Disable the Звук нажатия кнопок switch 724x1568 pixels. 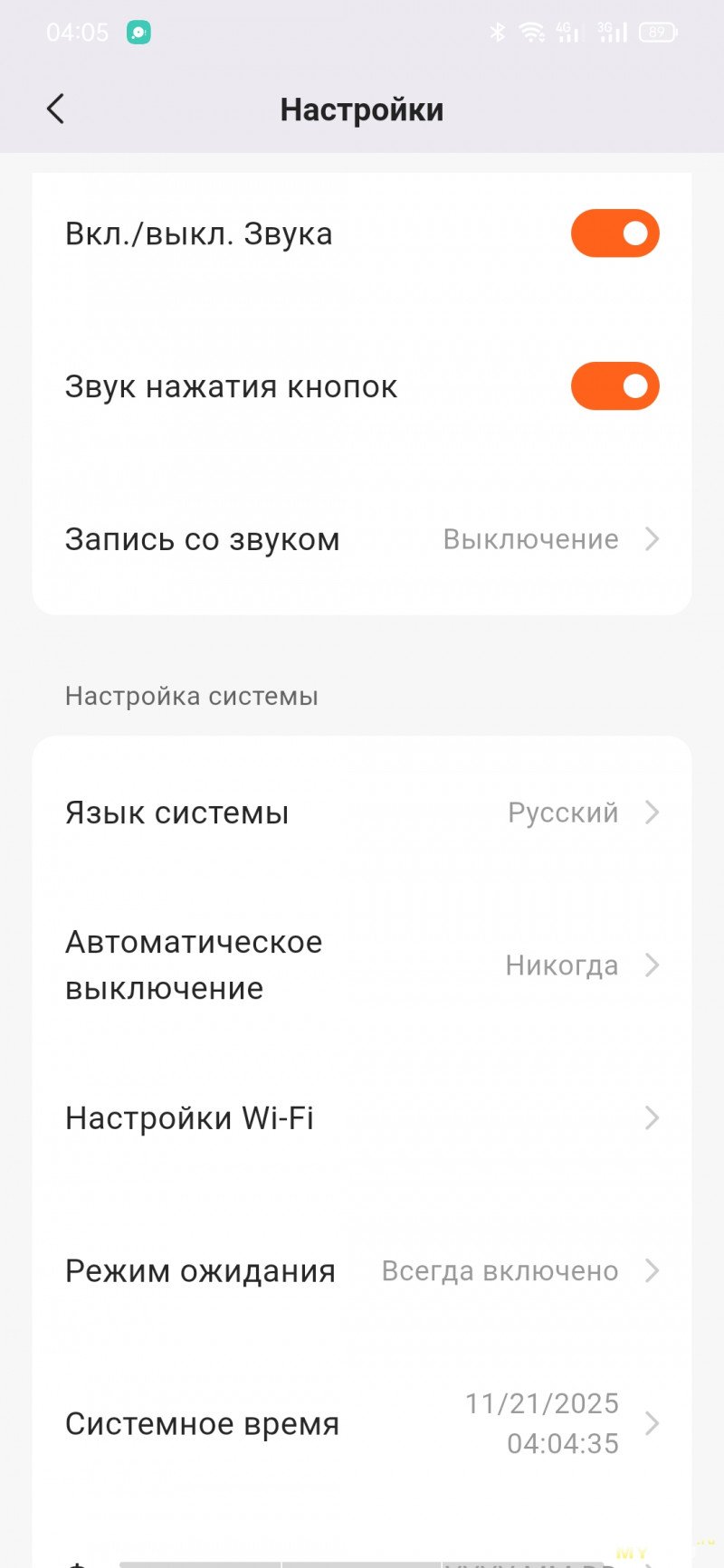pyautogui.click(x=614, y=386)
